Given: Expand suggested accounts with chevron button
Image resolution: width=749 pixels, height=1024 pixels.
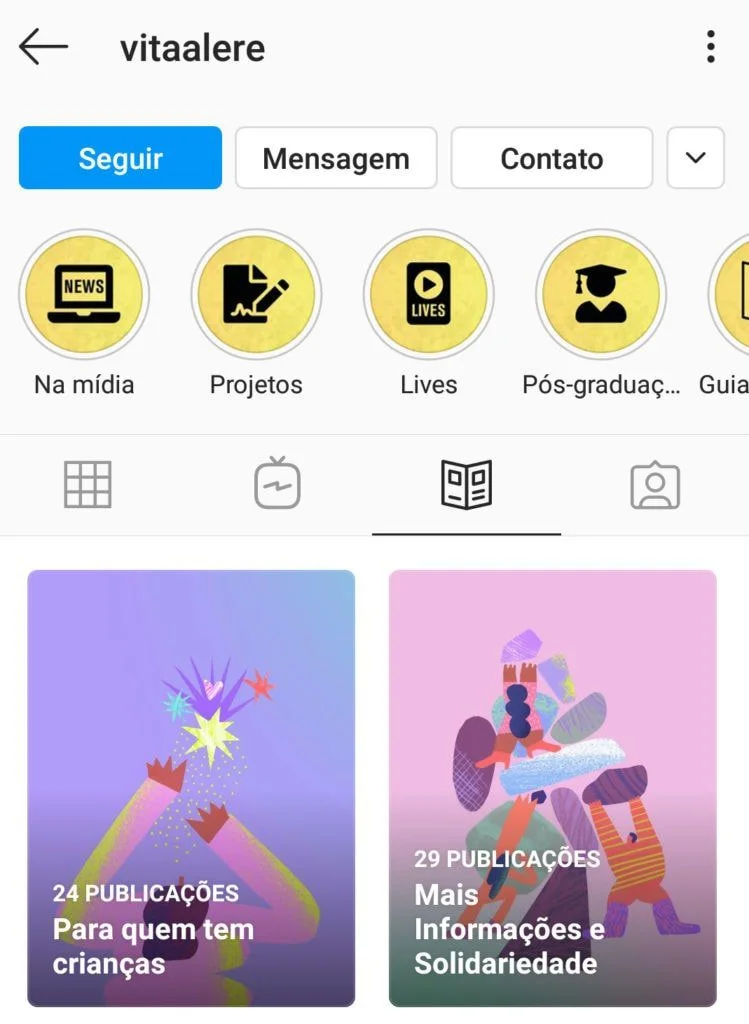Looking at the screenshot, I should coord(695,158).
